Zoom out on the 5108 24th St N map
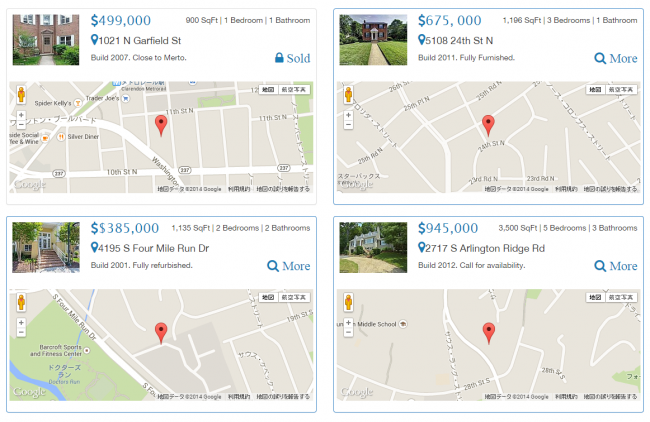The width and height of the screenshot is (650, 422). pos(348,126)
